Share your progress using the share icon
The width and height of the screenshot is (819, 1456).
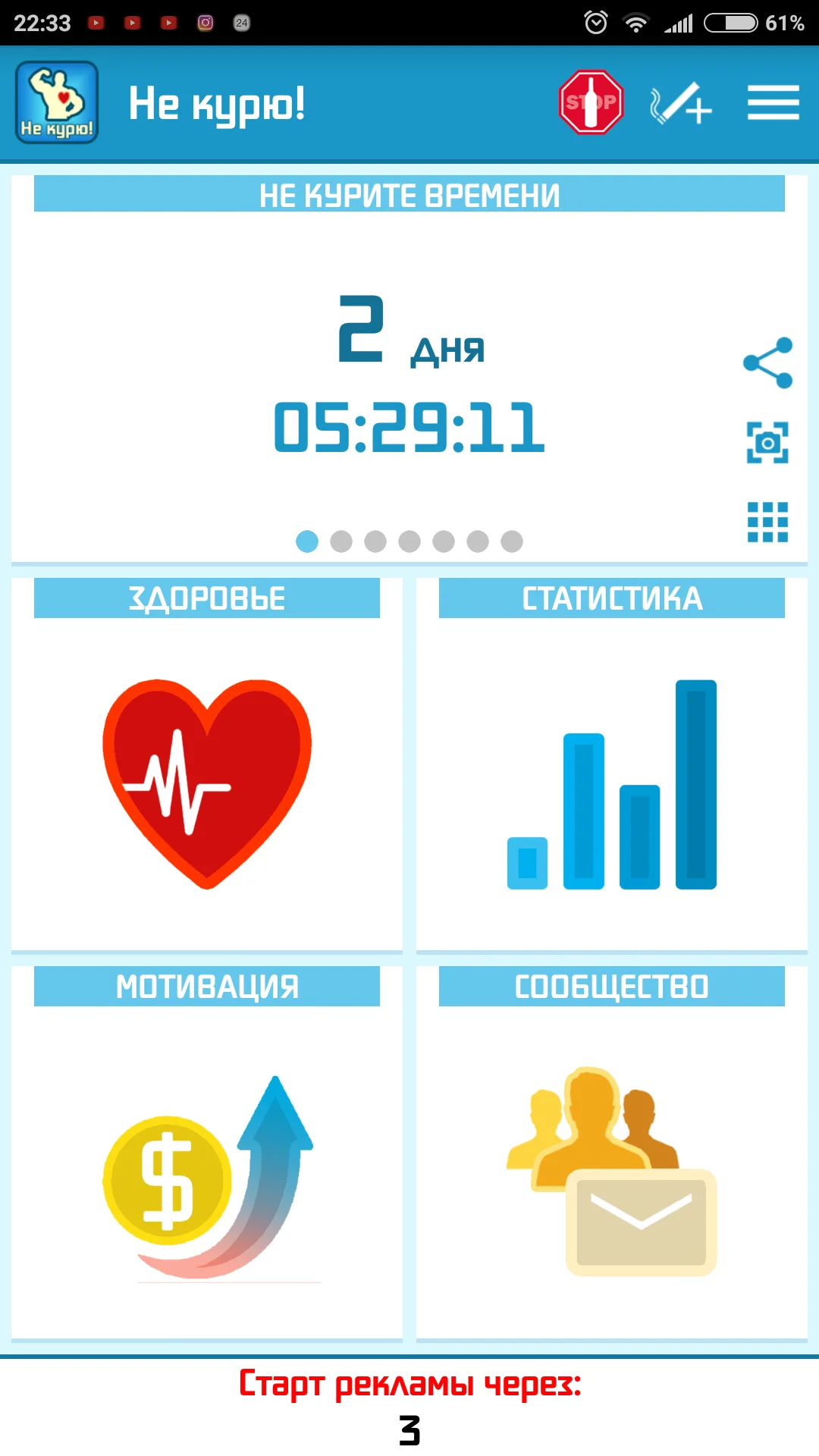(768, 362)
